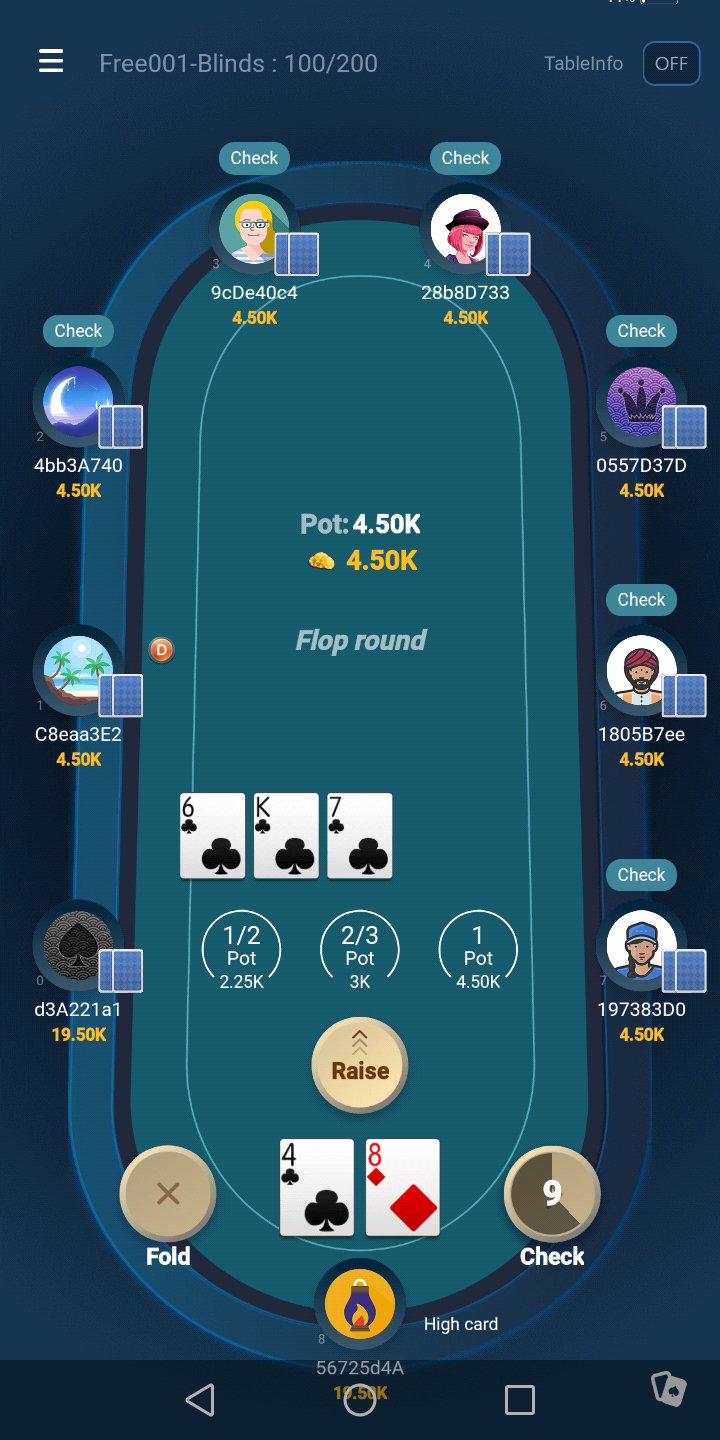The image size is (720, 1440).
Task: Turn the TableInfo switch from OFF to ON
Action: [x=671, y=63]
